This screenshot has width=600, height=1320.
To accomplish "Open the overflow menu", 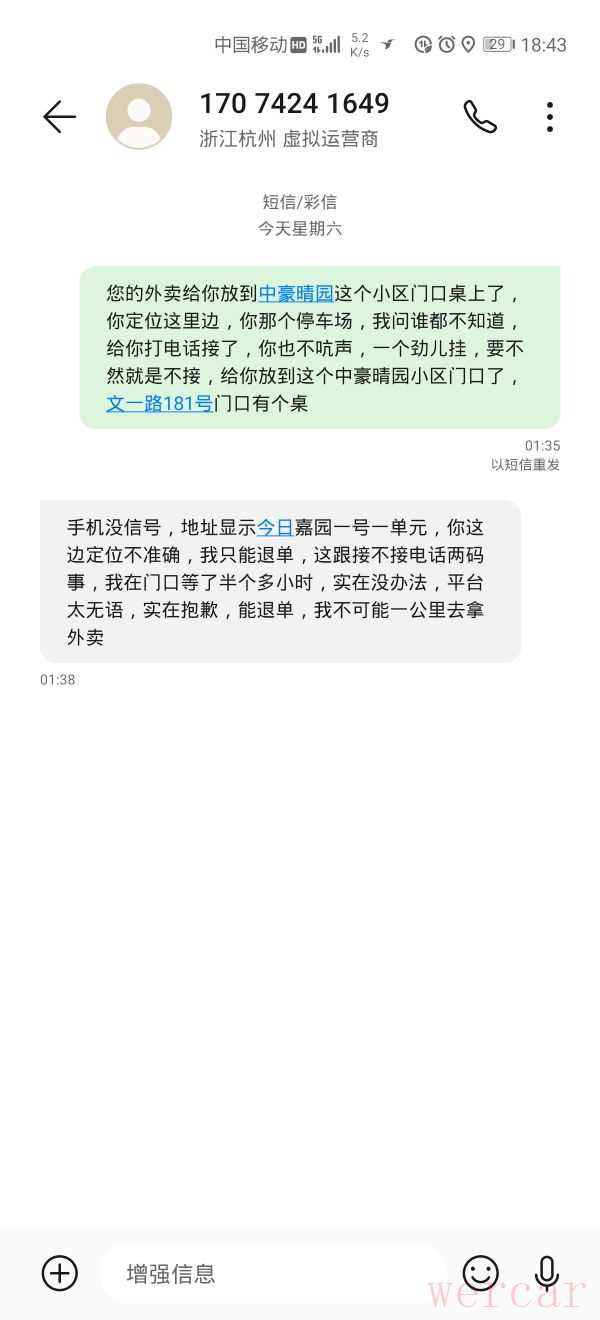I will click(549, 117).
